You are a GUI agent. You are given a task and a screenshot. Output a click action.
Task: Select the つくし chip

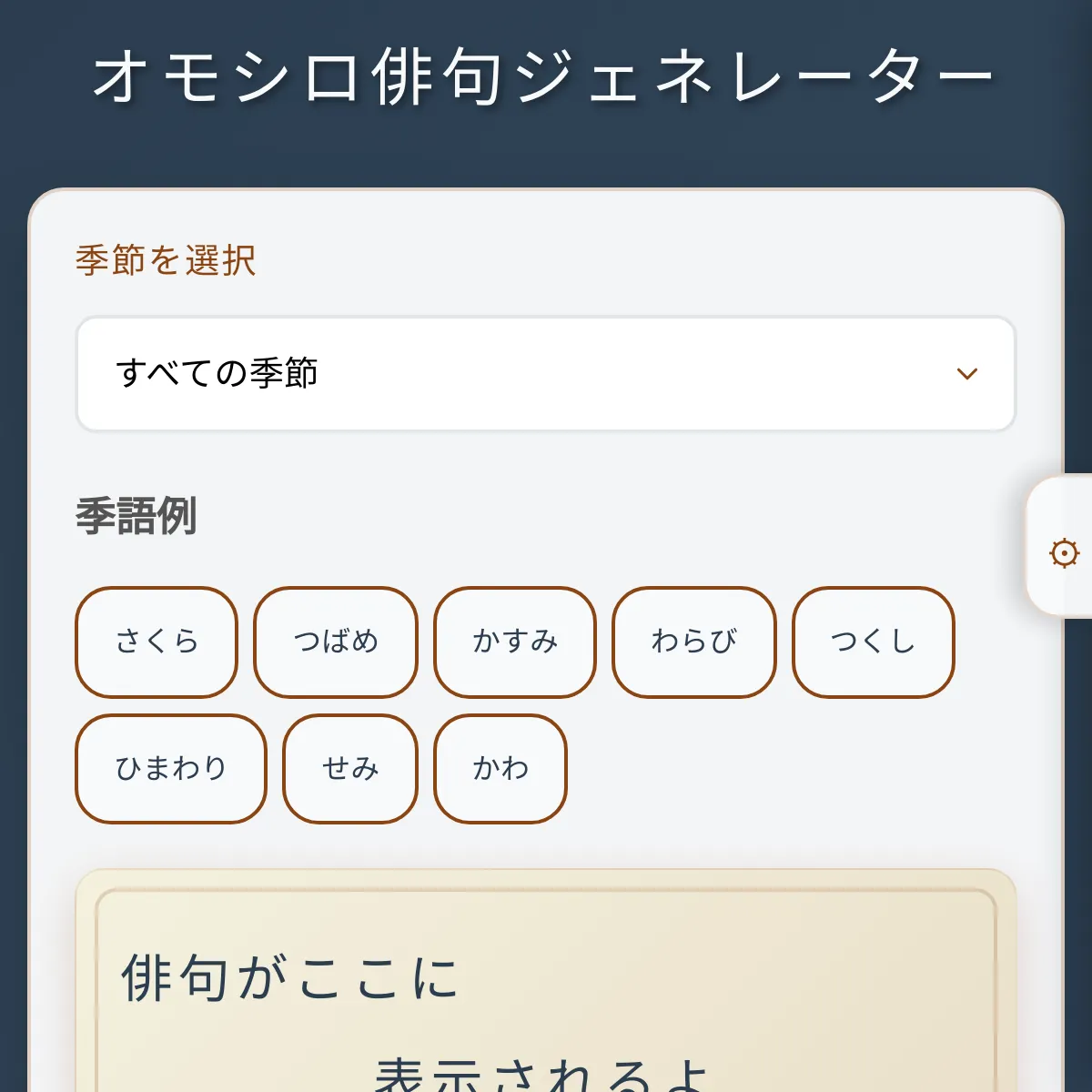[x=874, y=642]
